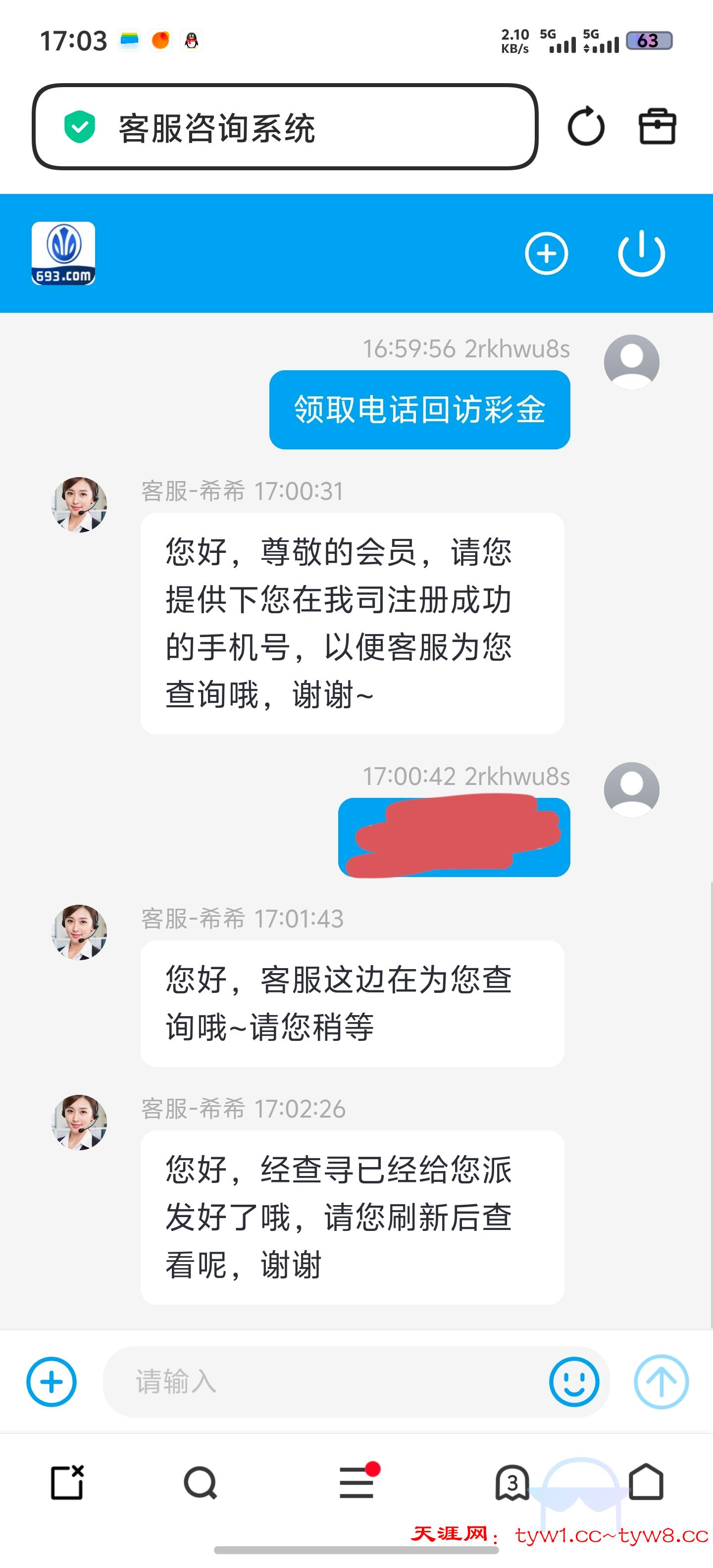This screenshot has height=1568, width=713.
Task: Open a new browser tab
Action: tap(67, 1482)
